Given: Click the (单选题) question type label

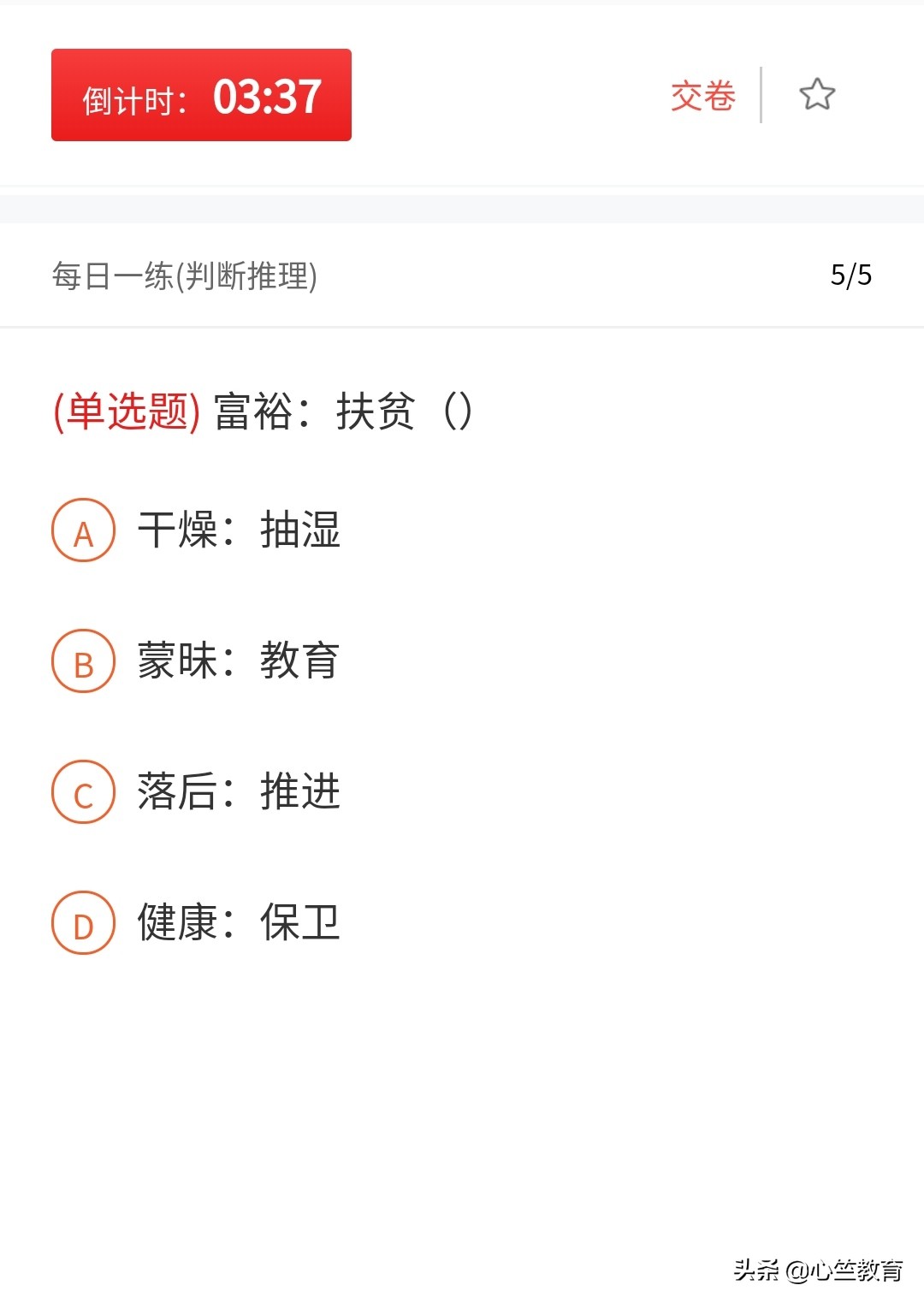Looking at the screenshot, I should (125, 412).
